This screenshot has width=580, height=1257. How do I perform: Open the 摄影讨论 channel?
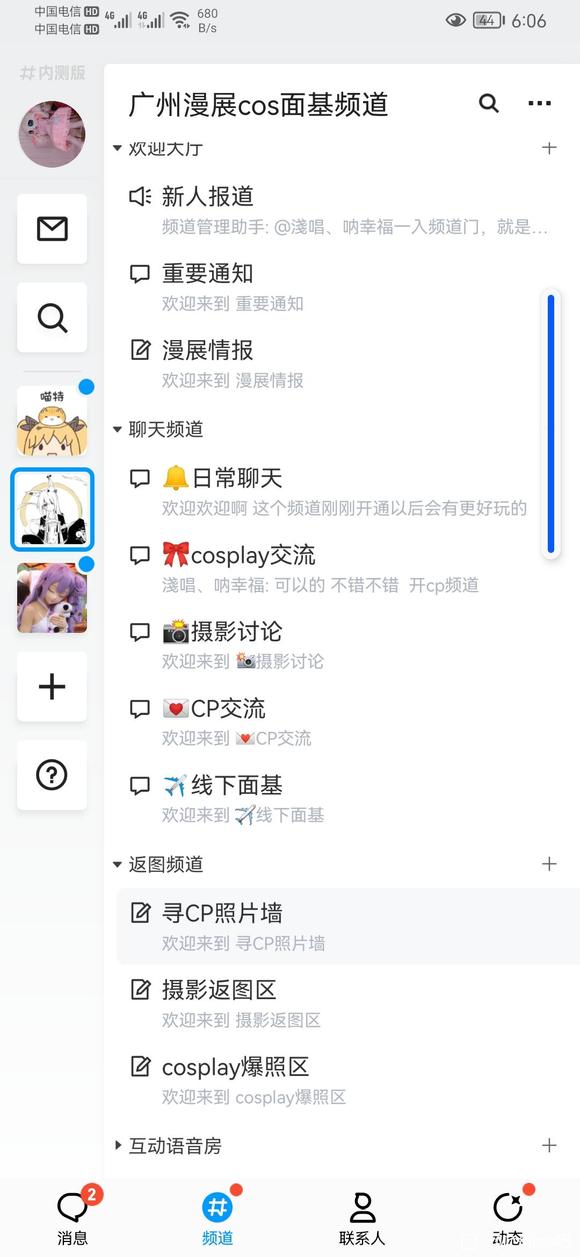[x=342, y=646]
